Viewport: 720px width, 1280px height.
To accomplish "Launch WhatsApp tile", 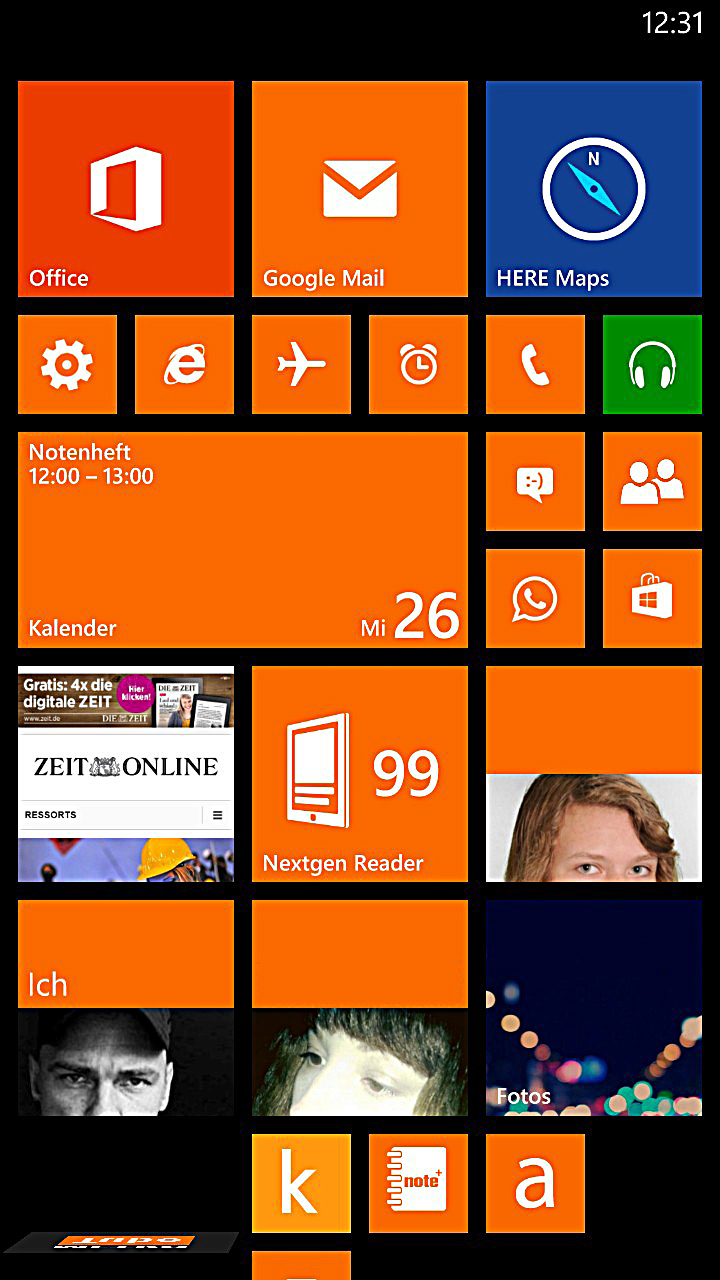I will point(535,598).
